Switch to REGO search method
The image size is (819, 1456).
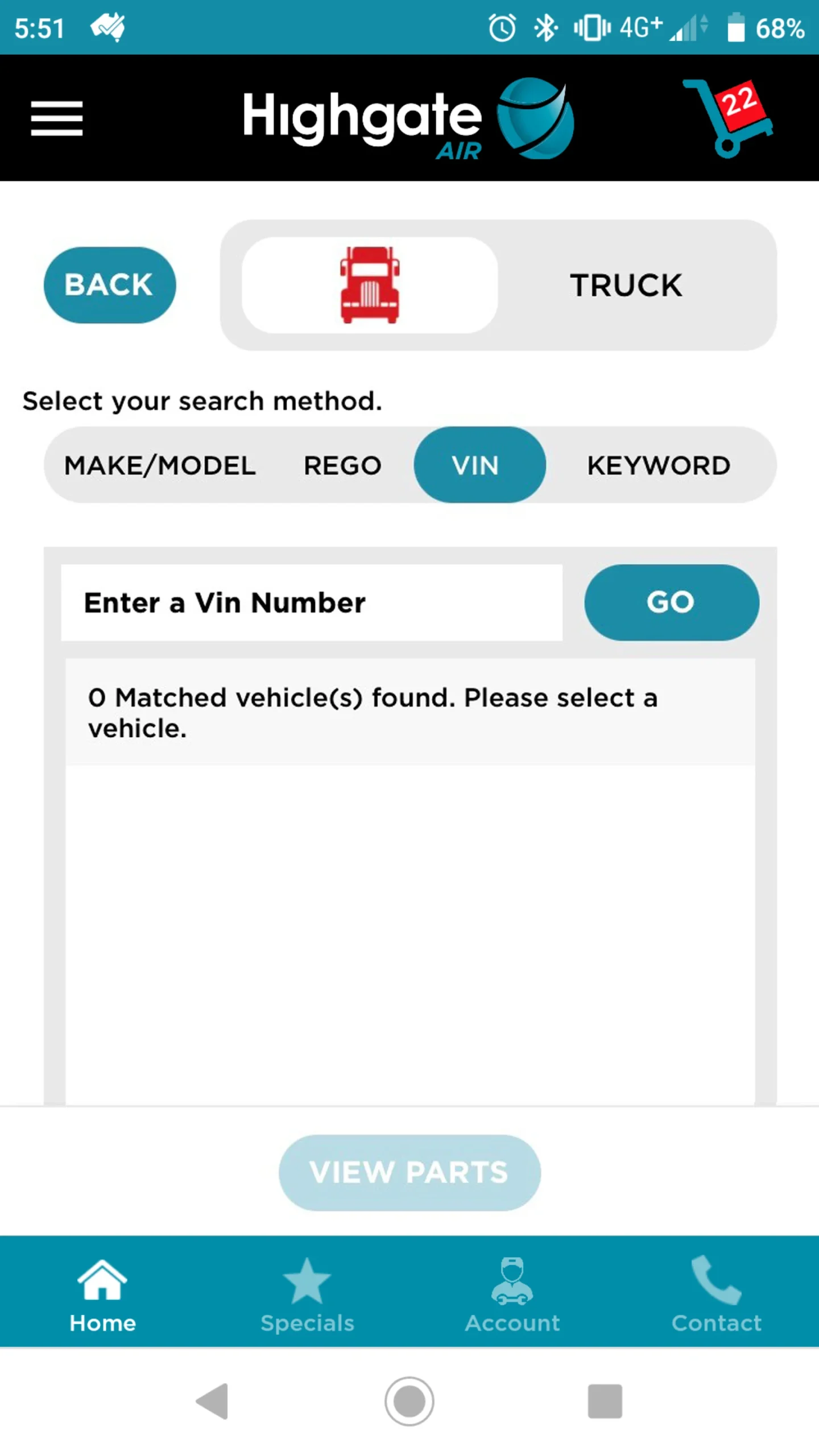point(342,465)
